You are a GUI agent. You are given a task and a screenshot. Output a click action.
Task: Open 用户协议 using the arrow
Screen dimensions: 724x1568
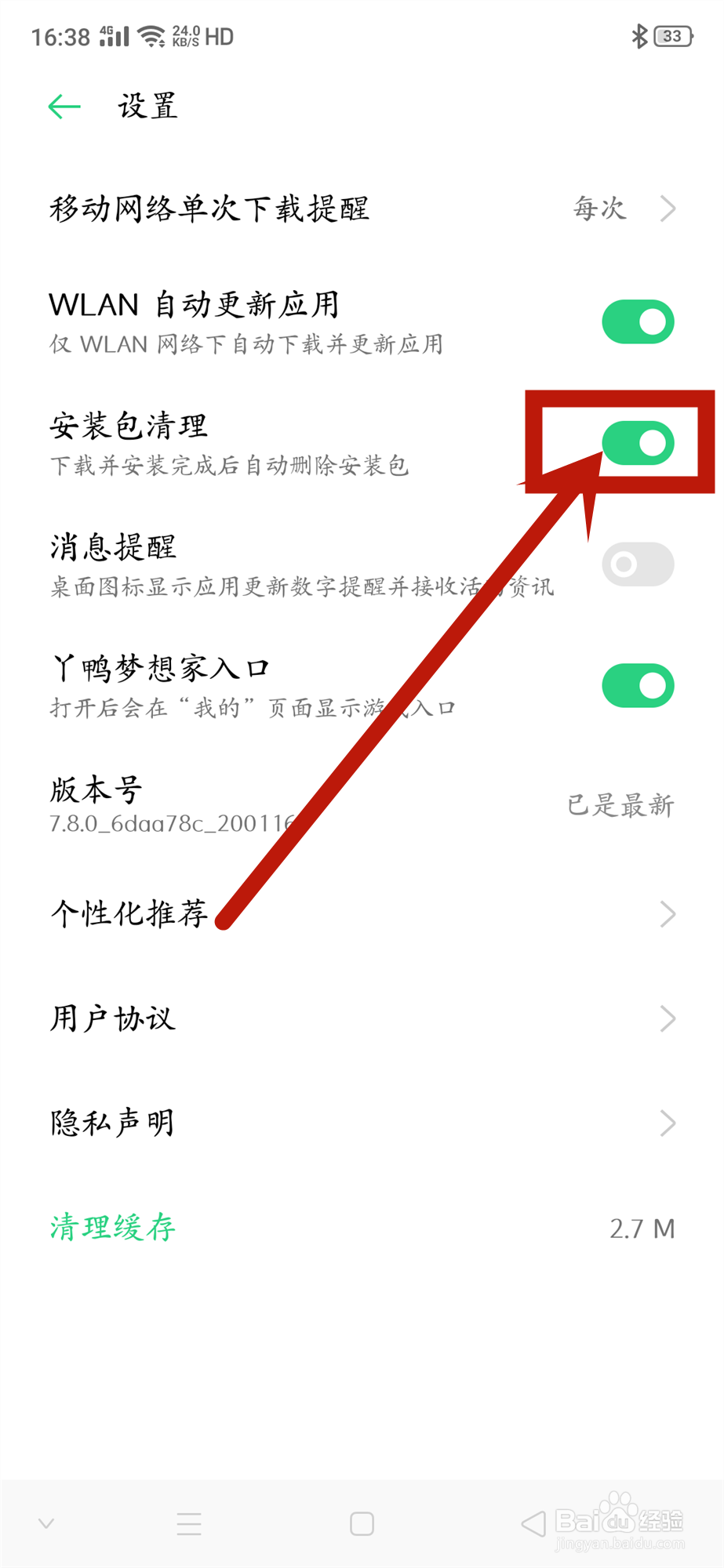668,1018
